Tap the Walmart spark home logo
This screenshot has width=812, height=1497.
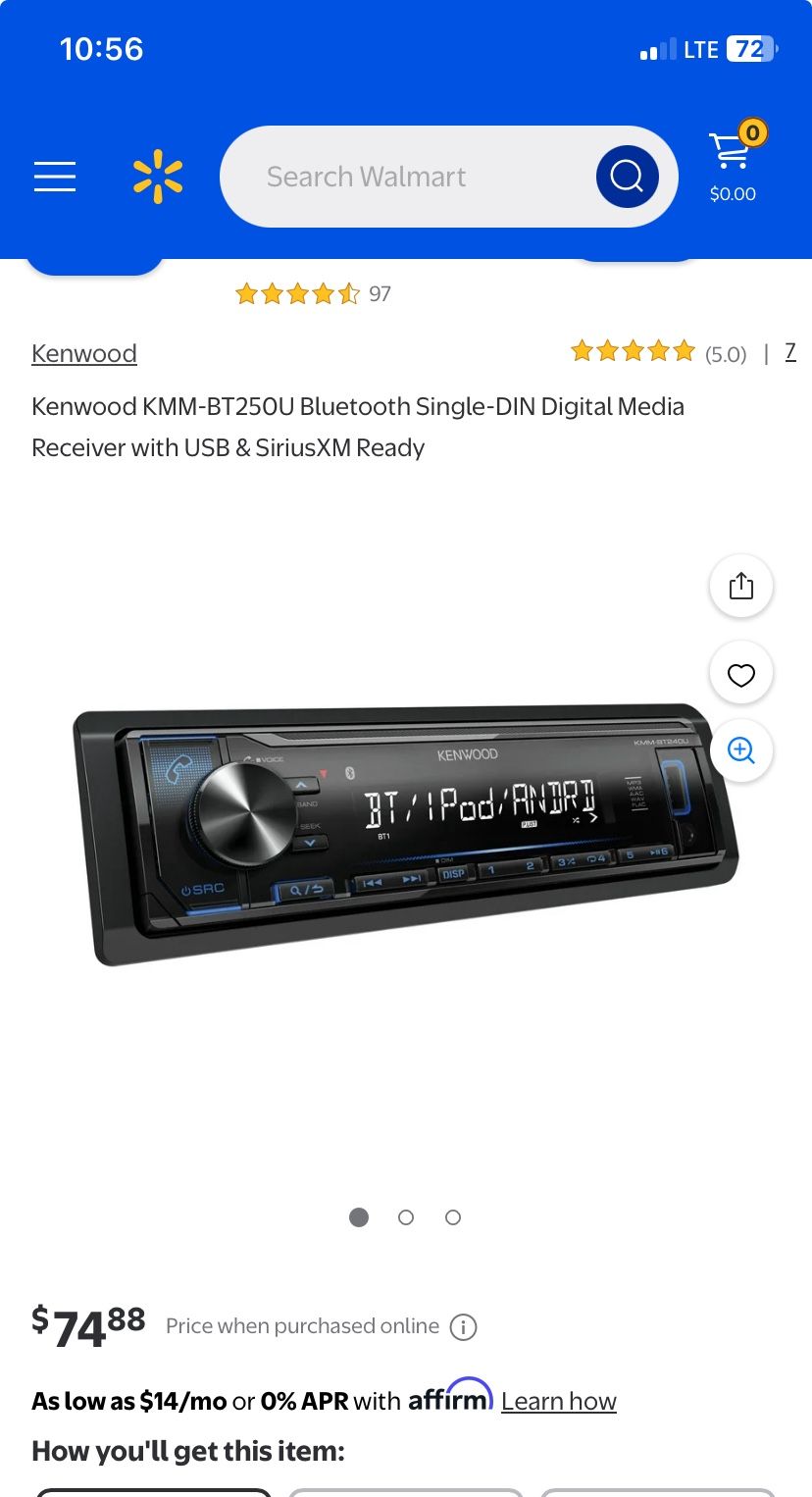[x=158, y=177]
